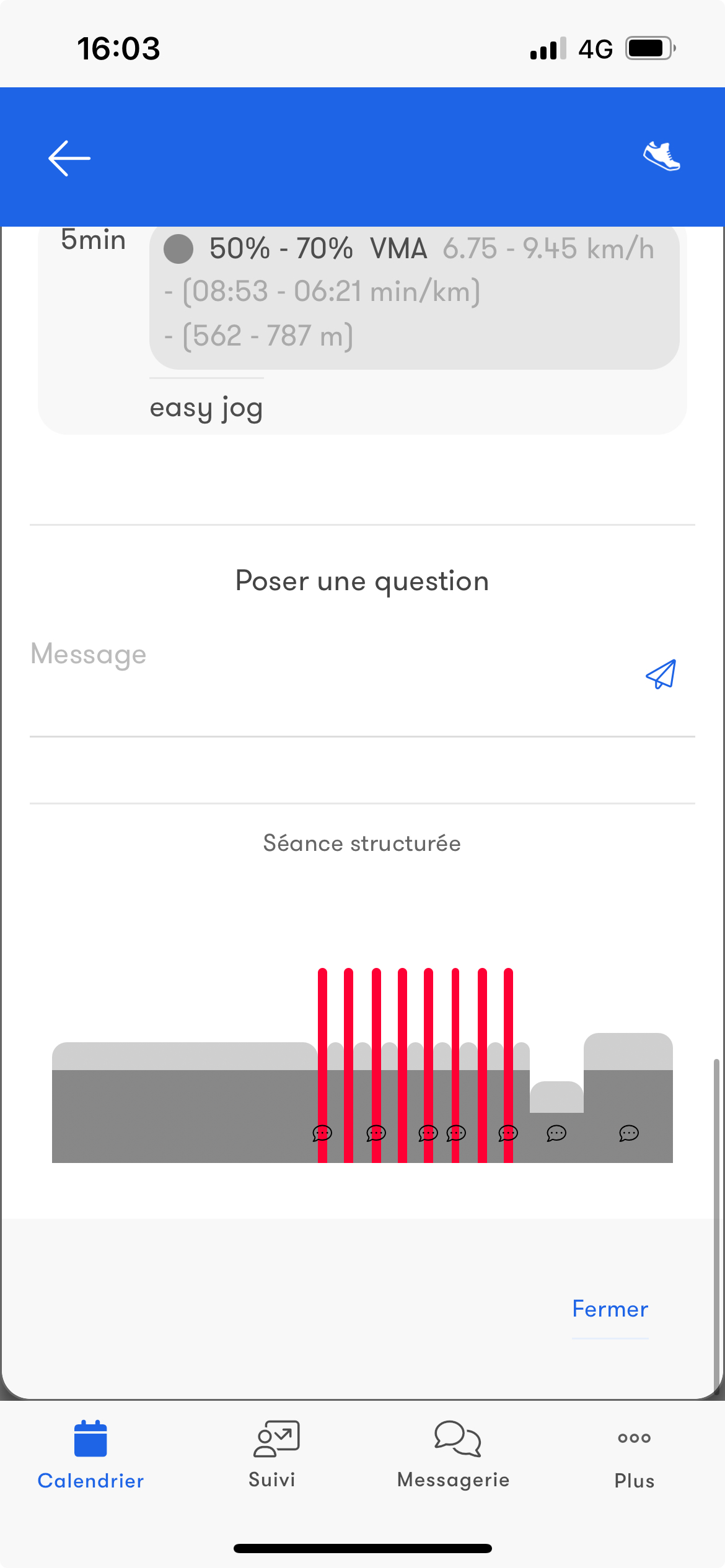
Task: Expand the Séance structurée section
Action: tap(362, 842)
